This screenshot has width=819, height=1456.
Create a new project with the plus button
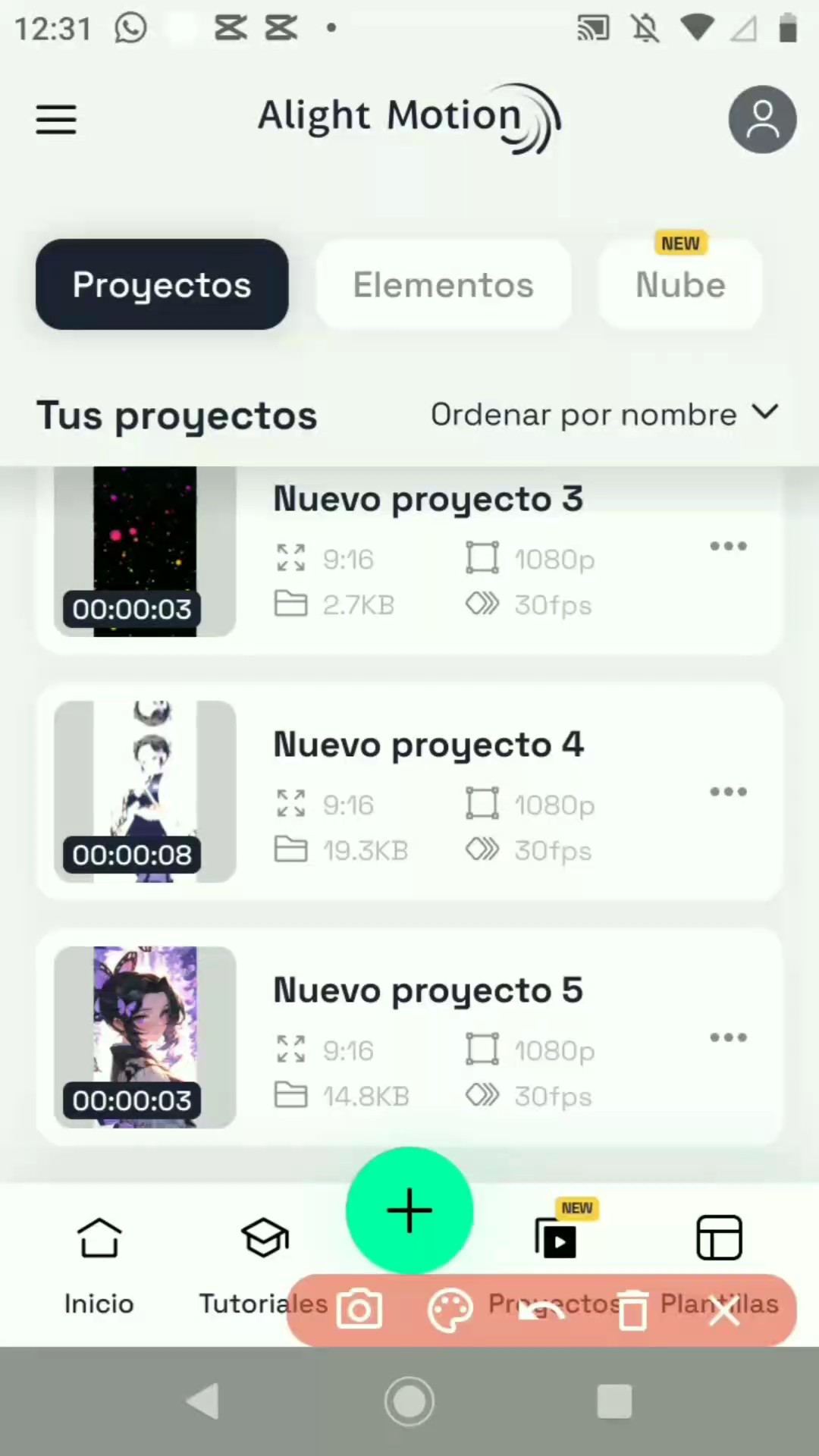[409, 1210]
